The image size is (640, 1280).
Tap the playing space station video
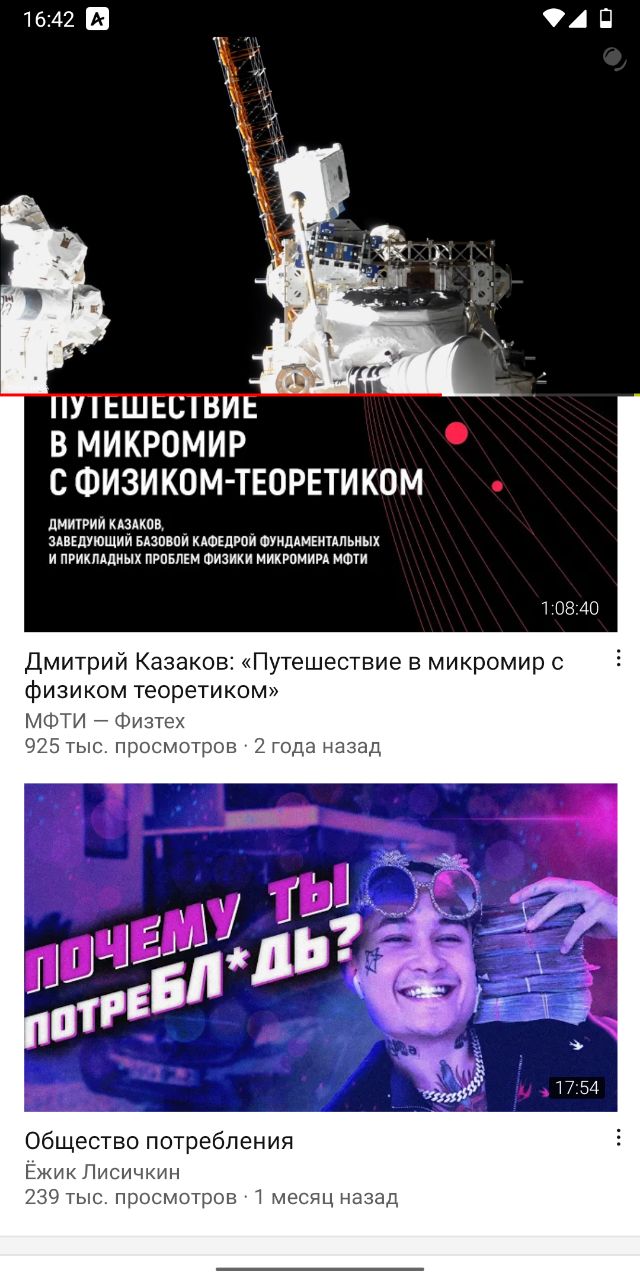coord(320,215)
